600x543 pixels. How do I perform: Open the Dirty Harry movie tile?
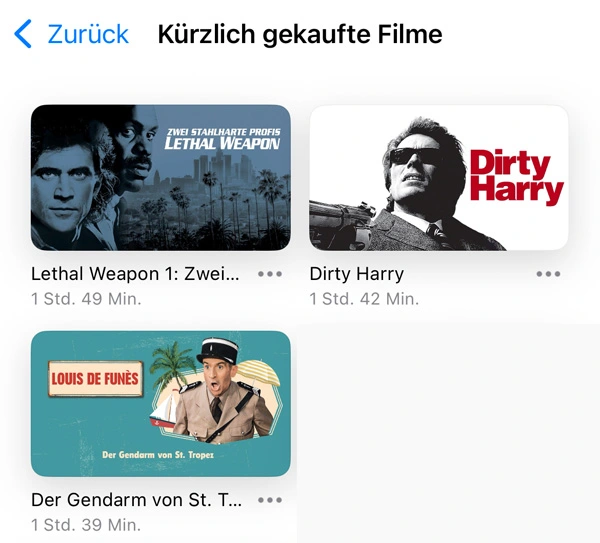pyautogui.click(x=438, y=177)
